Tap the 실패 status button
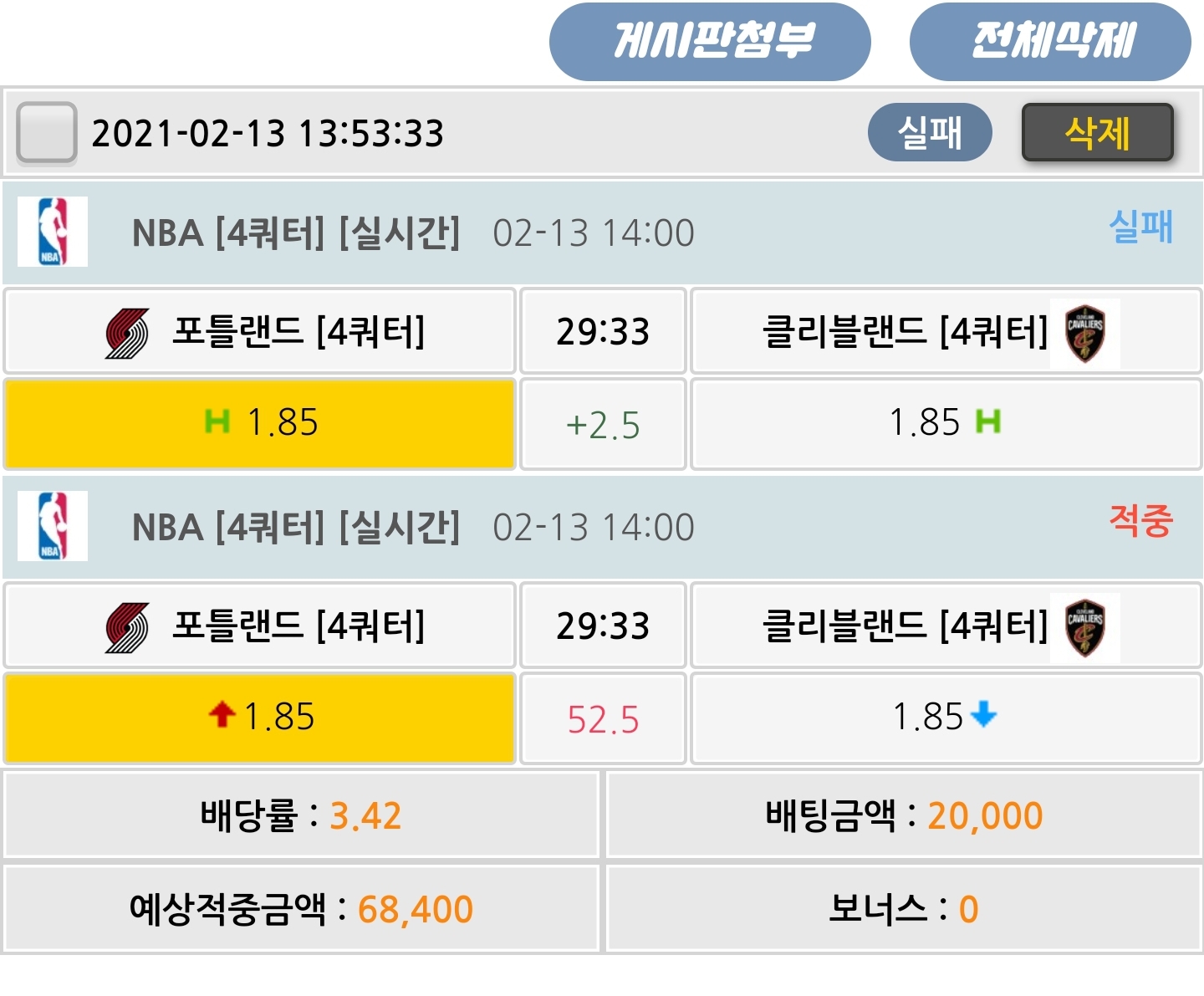Viewport: 1204px width, 996px height. click(930, 132)
